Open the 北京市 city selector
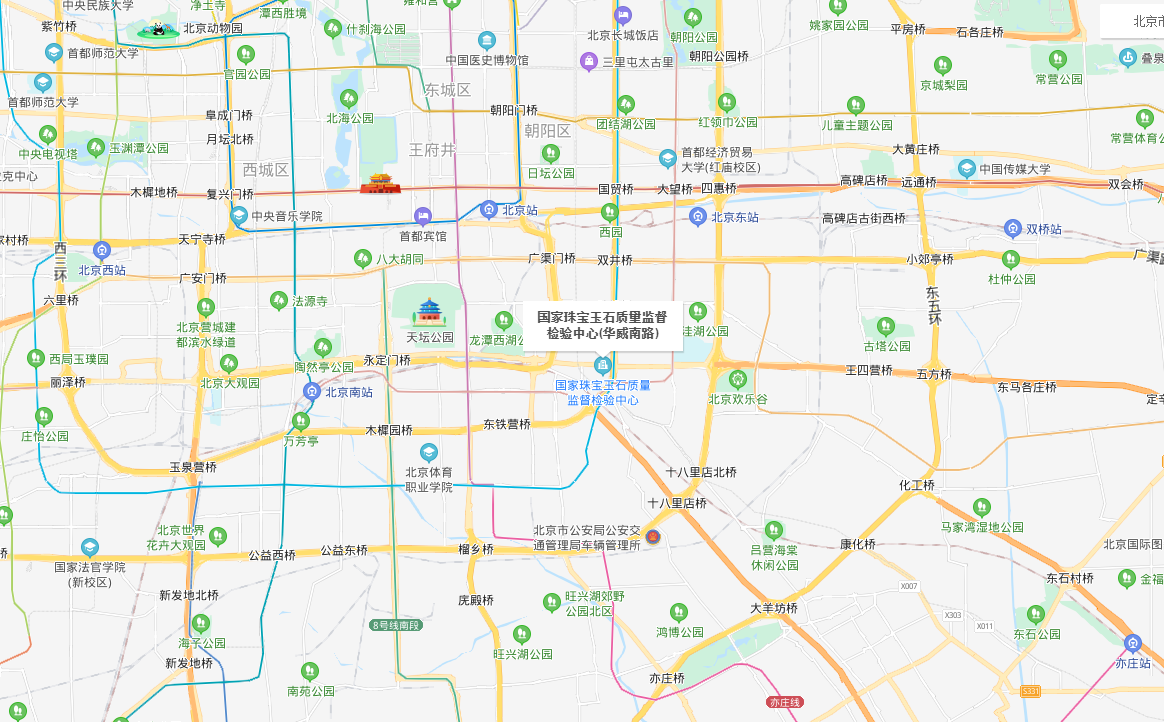Viewport: 1164px width, 722px height. coord(1140,21)
